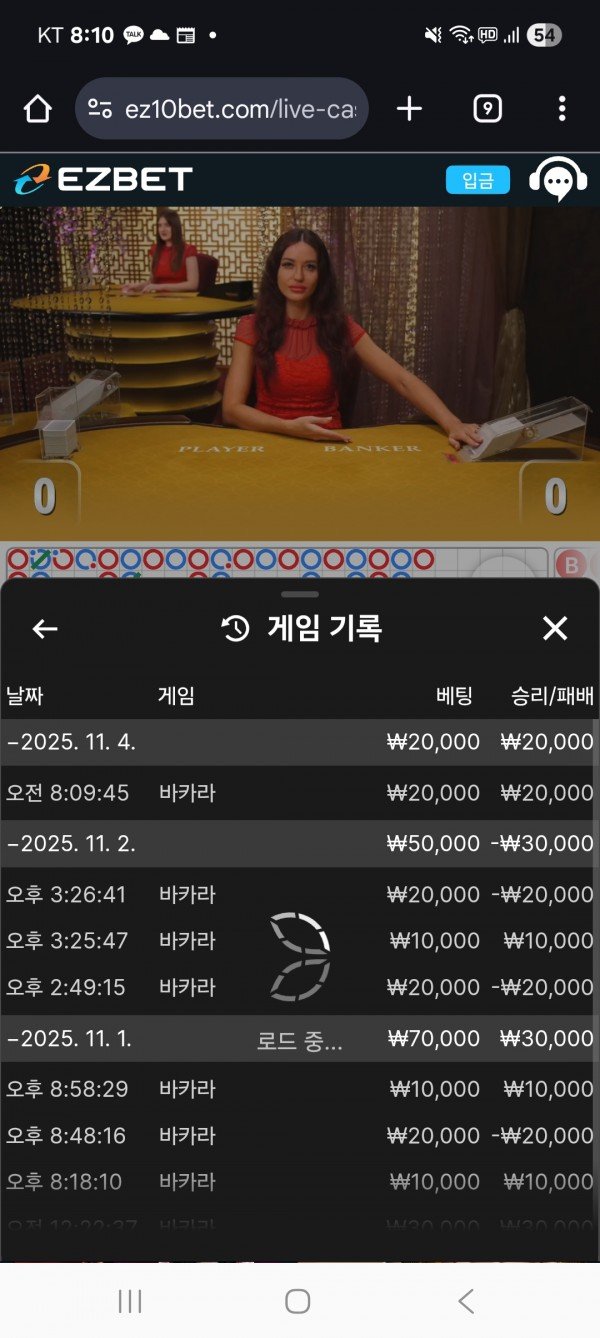The width and height of the screenshot is (600, 1338).
Task: Open the browser overflow menu
Action: coord(562,109)
